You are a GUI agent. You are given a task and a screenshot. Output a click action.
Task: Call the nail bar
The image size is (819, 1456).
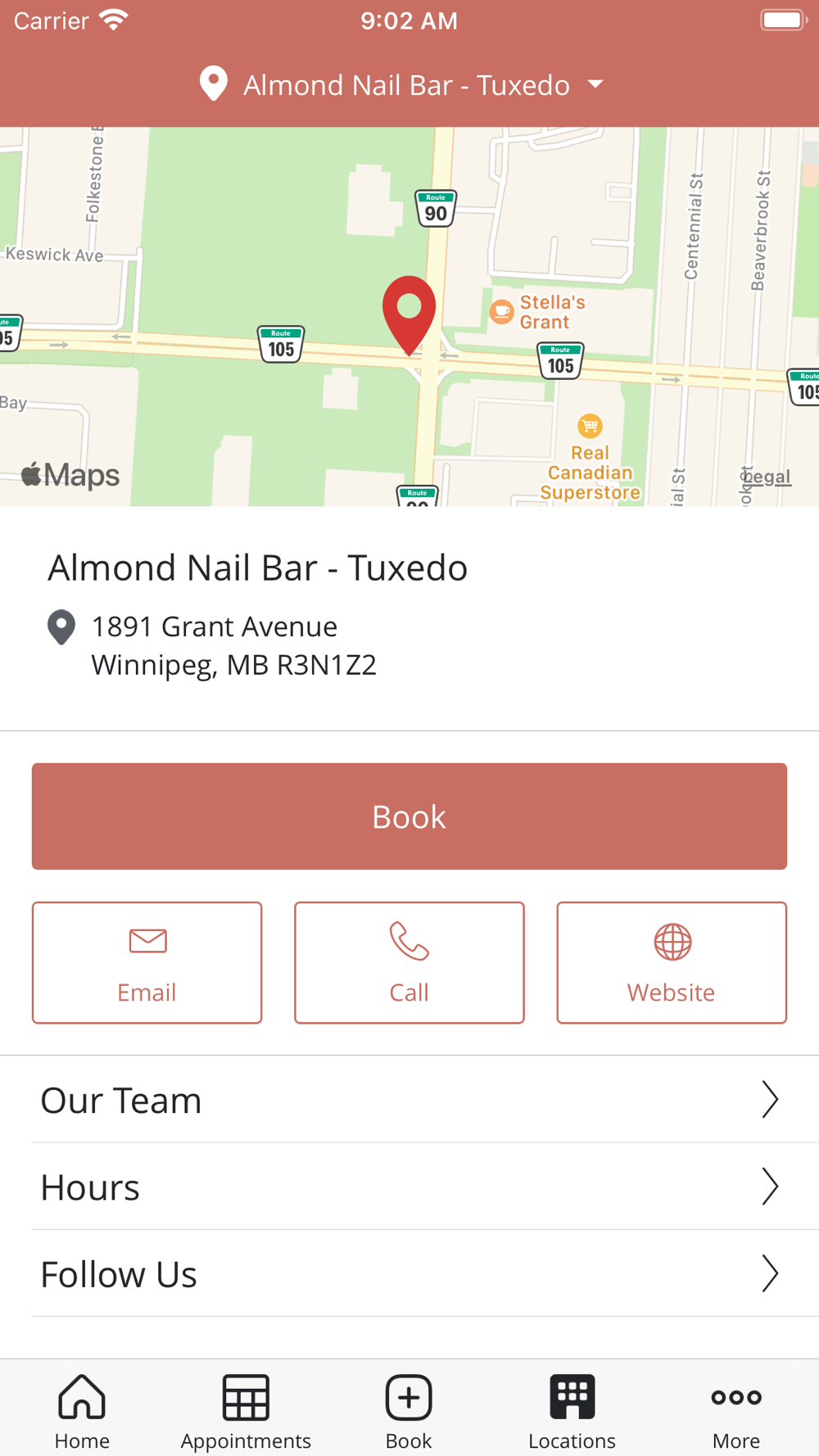tap(409, 963)
